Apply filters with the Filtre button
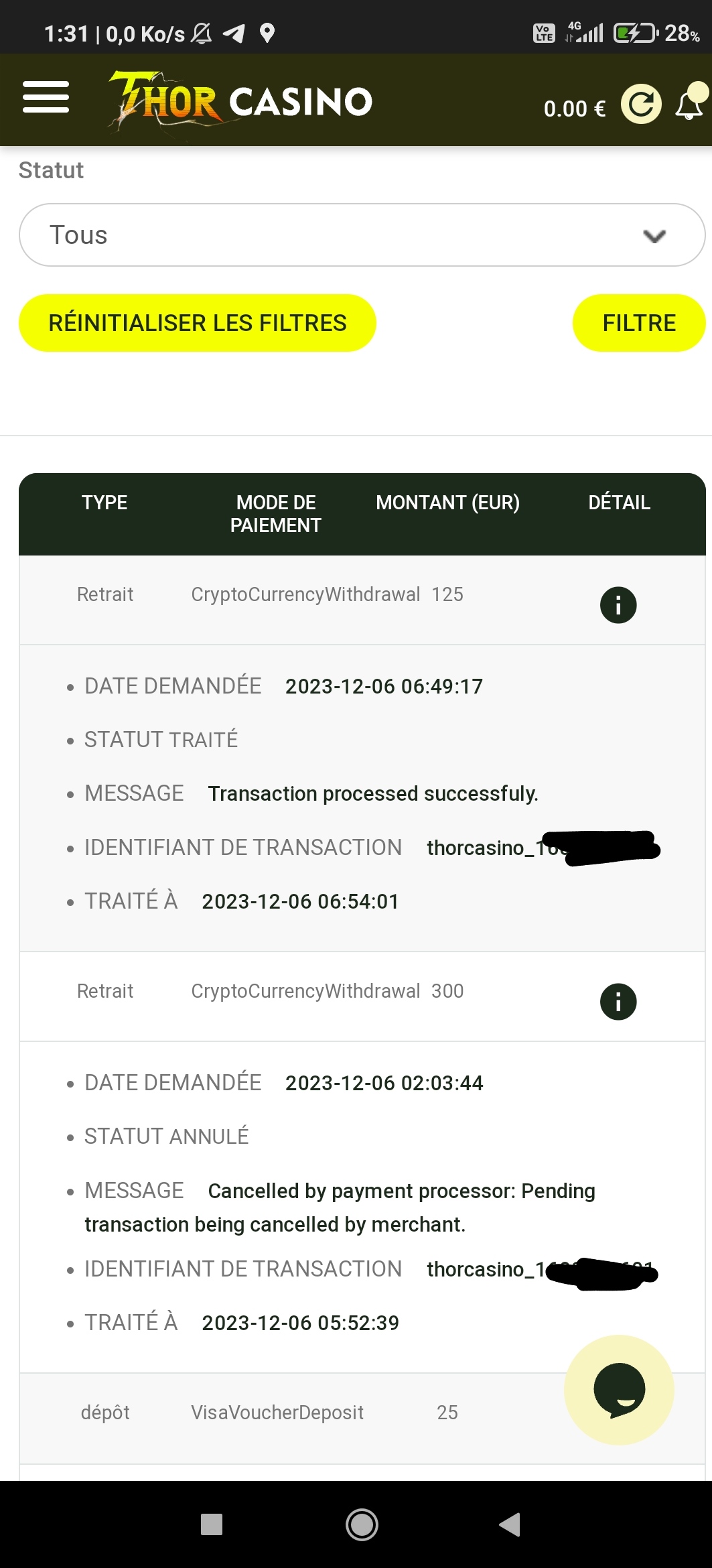 (x=639, y=323)
